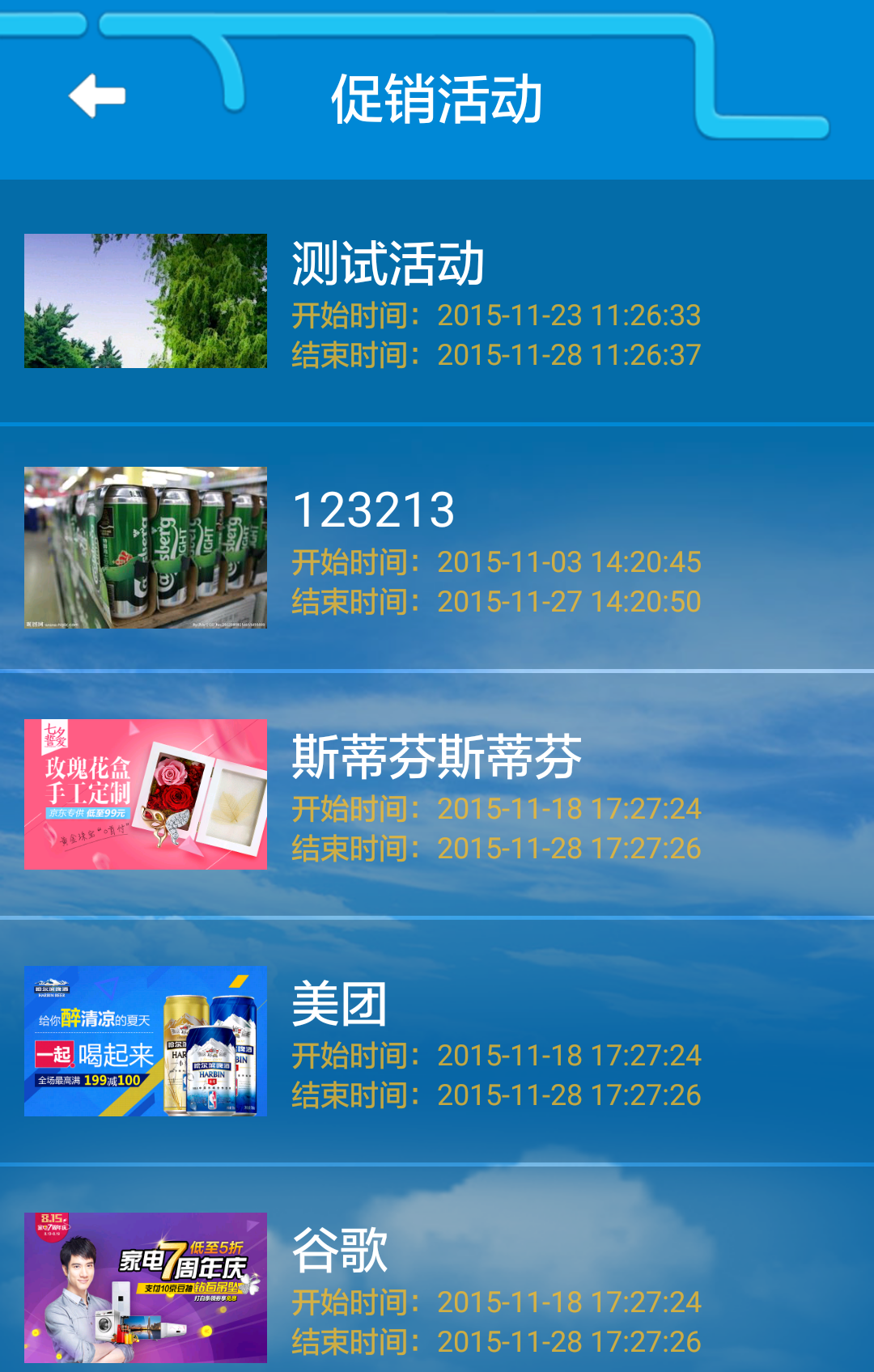Open the 测试活动 promotion thumbnail image
Viewport: 874px width, 1372px height.
[144, 302]
